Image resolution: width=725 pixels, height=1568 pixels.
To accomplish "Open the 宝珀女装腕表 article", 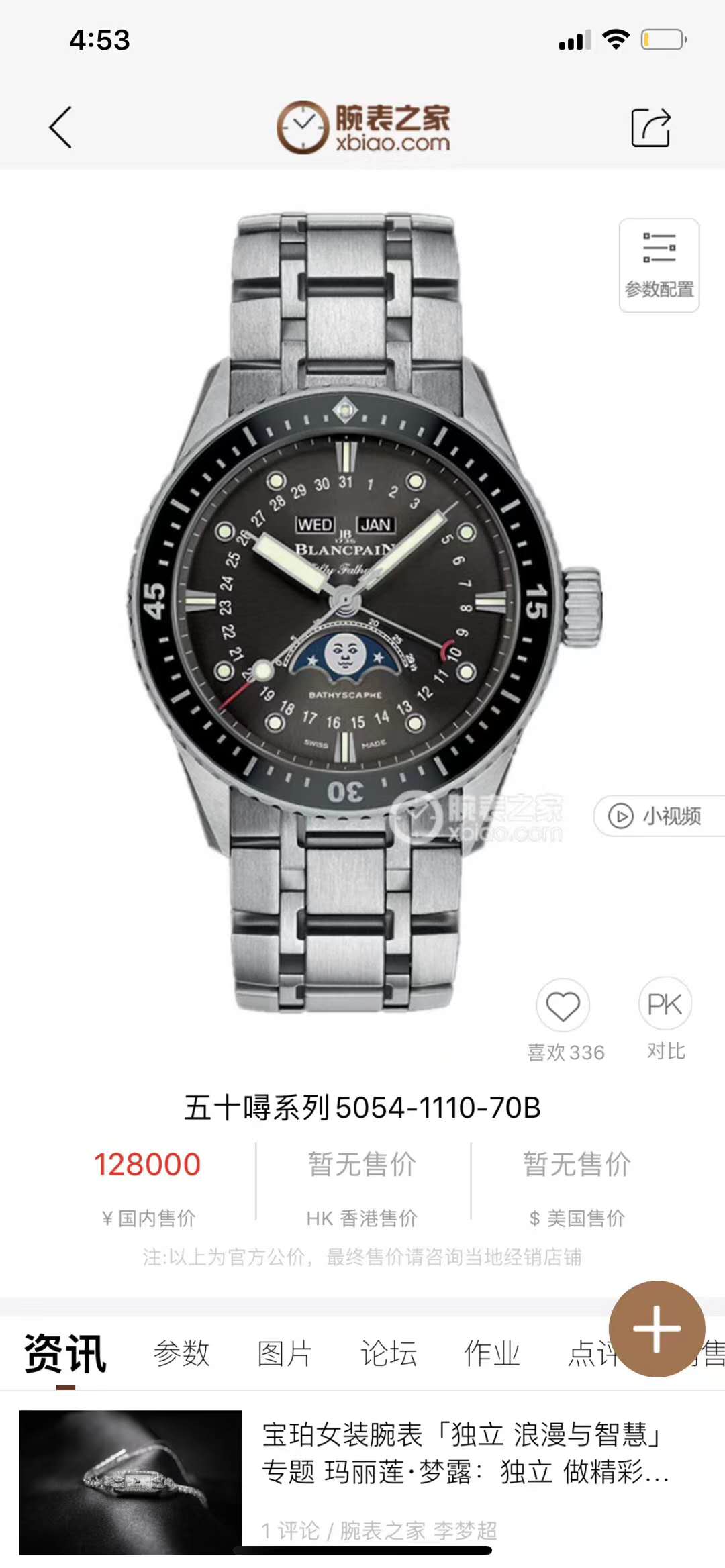I will coord(463,1453).
